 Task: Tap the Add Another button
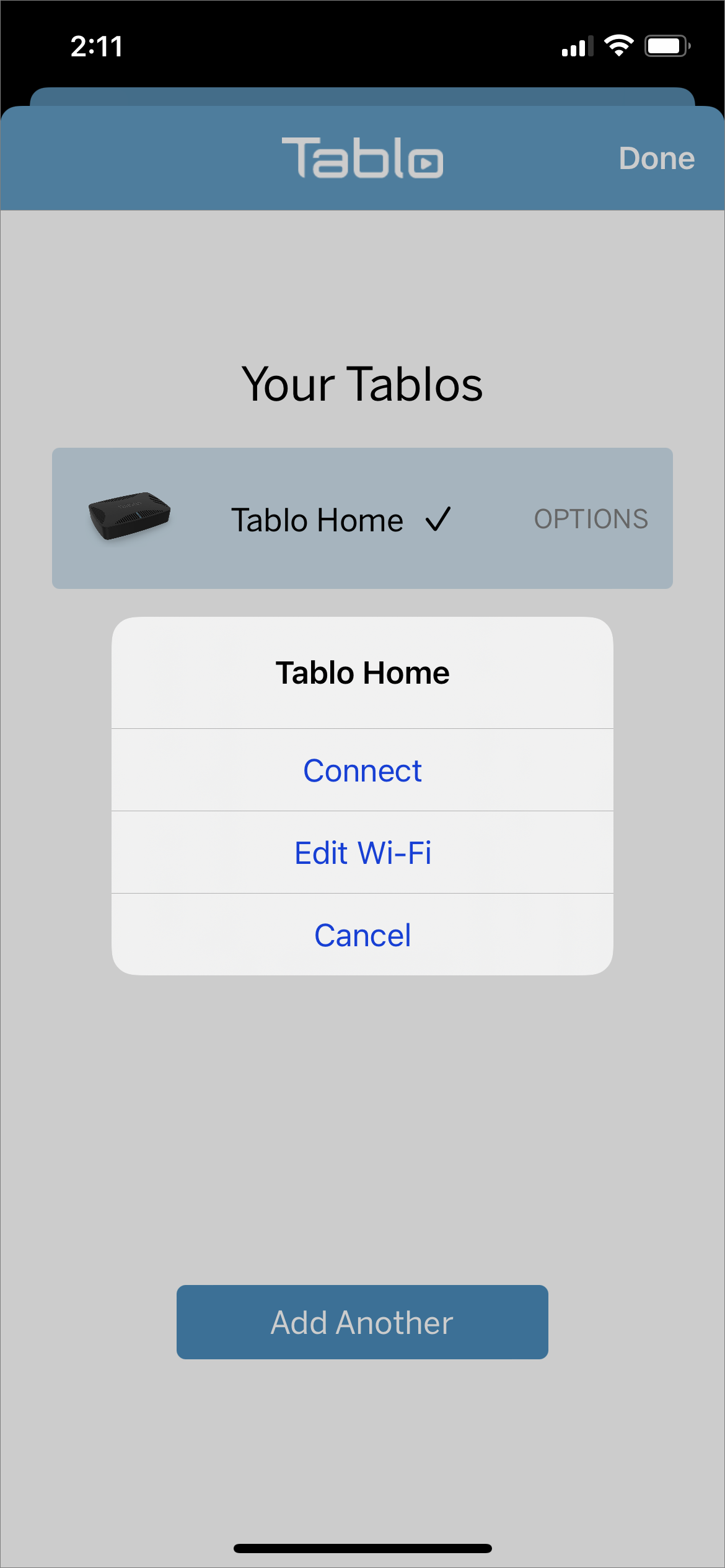[362, 1322]
